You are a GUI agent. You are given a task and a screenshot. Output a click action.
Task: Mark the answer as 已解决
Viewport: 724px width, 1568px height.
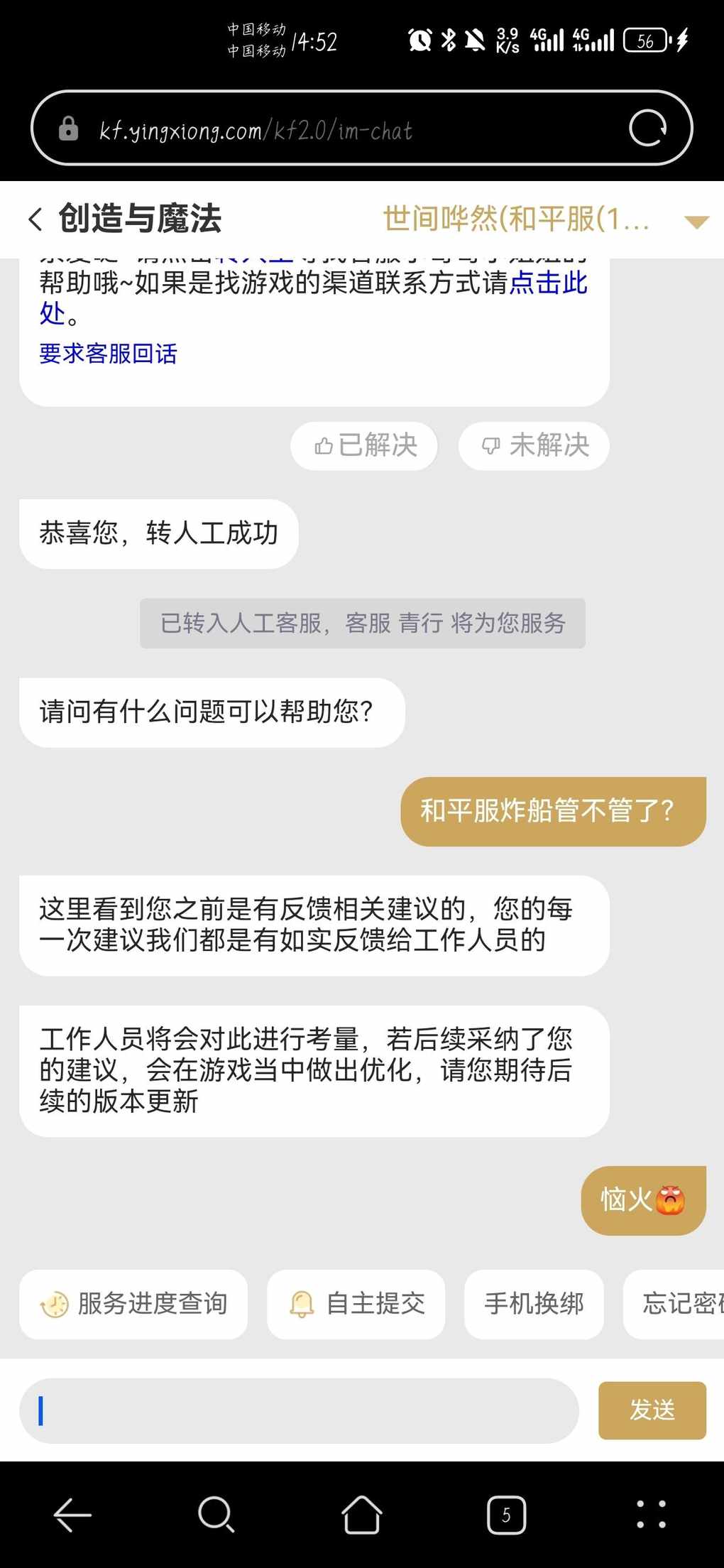(364, 446)
